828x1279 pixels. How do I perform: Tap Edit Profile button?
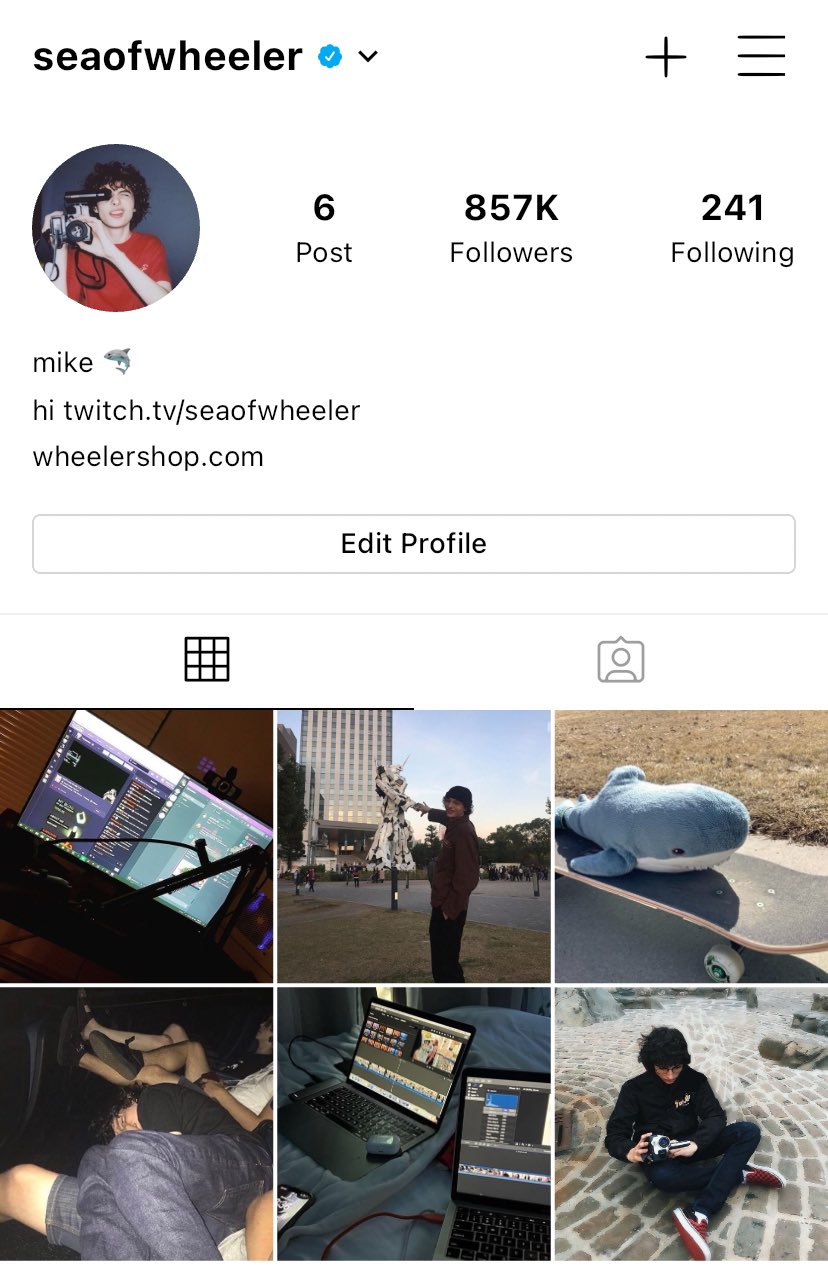413,544
